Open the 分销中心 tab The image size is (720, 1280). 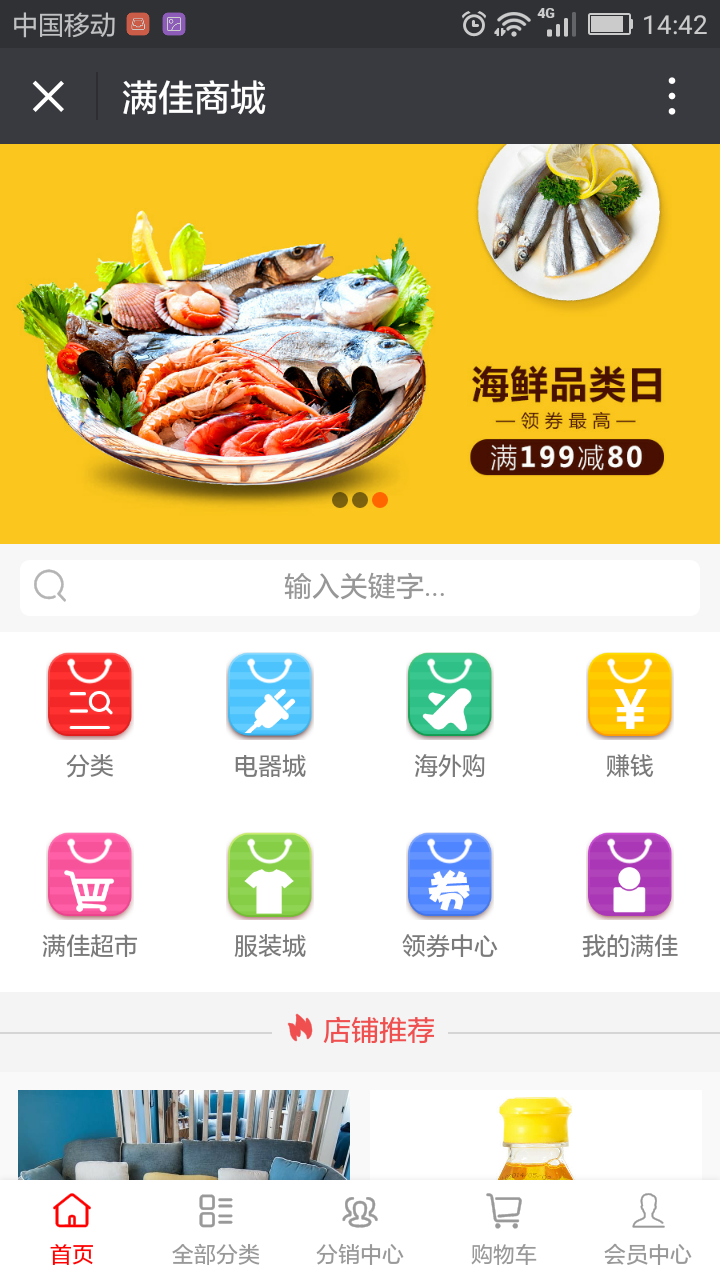[x=360, y=1229]
